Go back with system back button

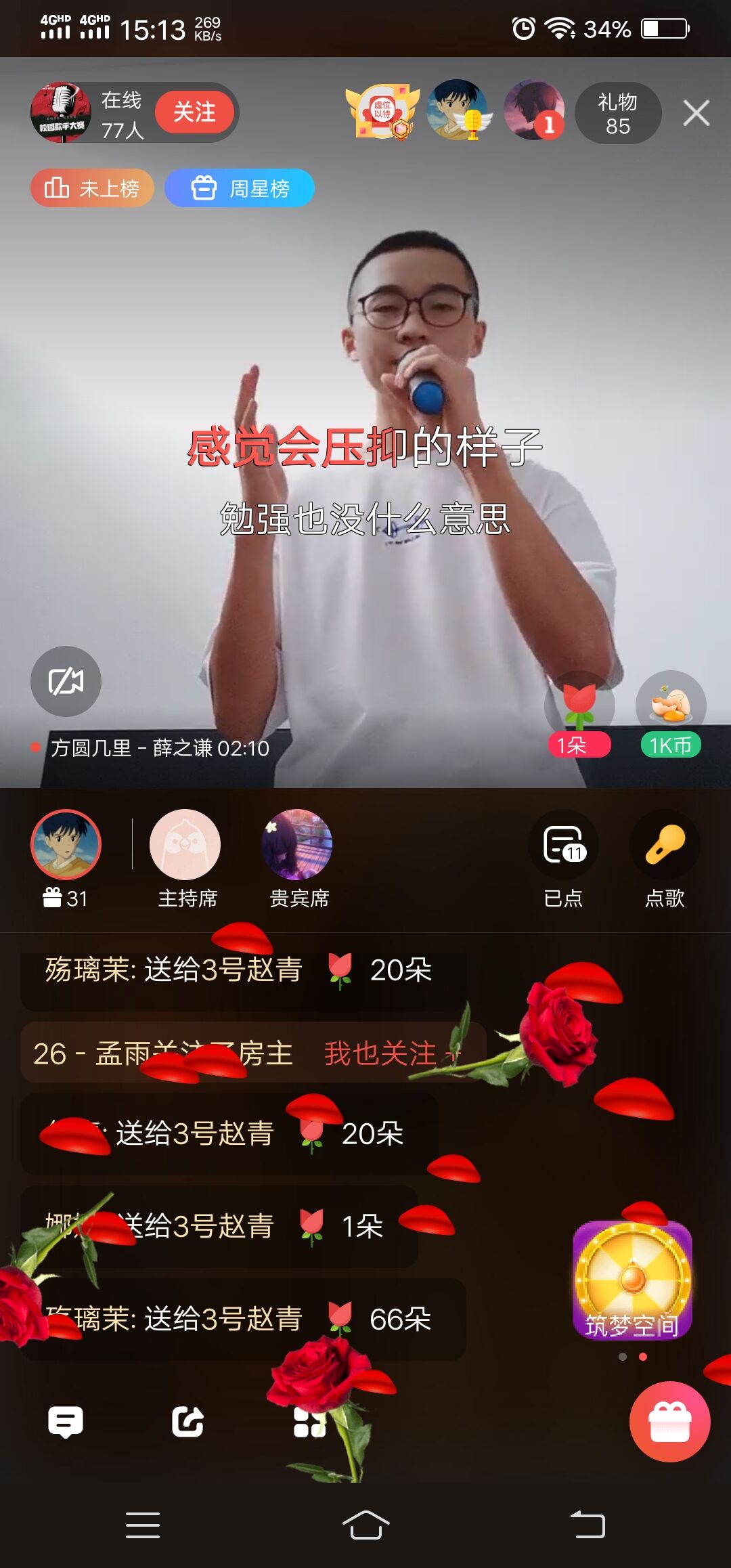tap(588, 1525)
